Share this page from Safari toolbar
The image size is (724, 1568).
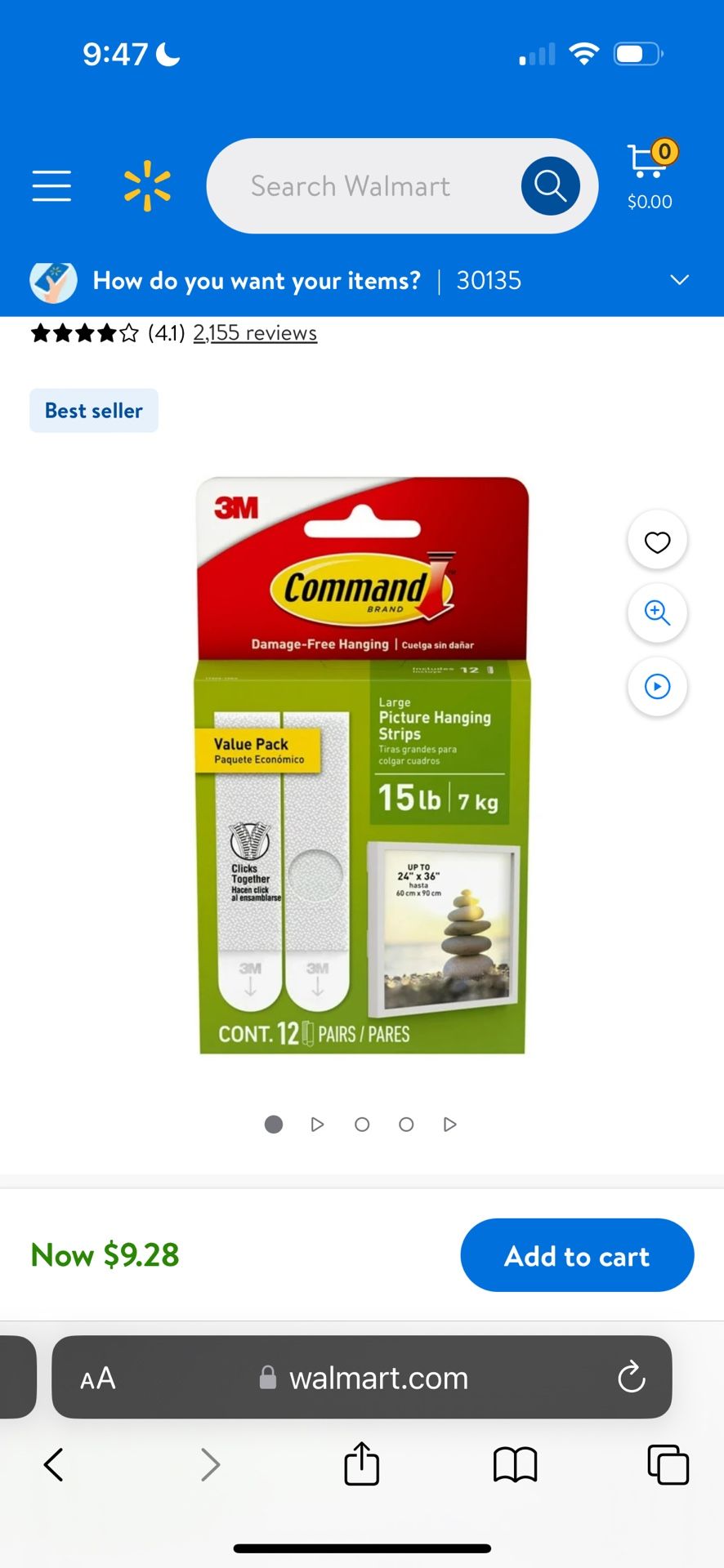[x=361, y=1463]
